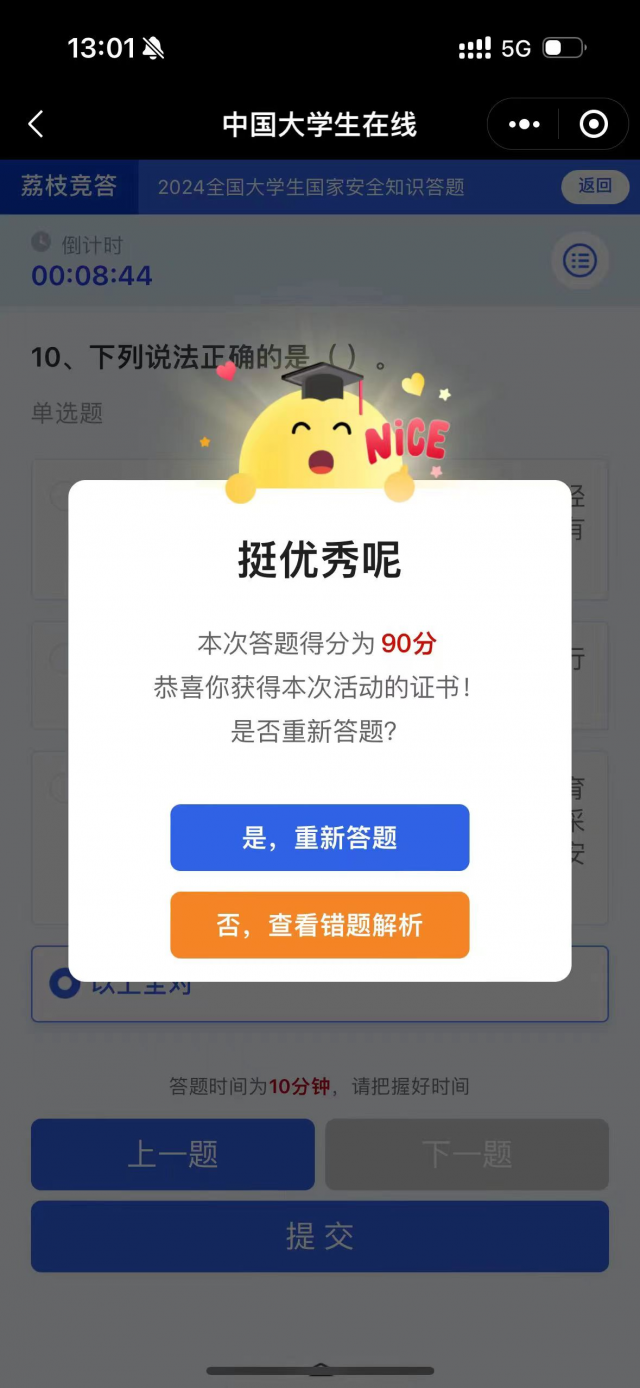The width and height of the screenshot is (640, 1388).
Task: Go to the previous question with 上一题
Action: click(x=173, y=1154)
